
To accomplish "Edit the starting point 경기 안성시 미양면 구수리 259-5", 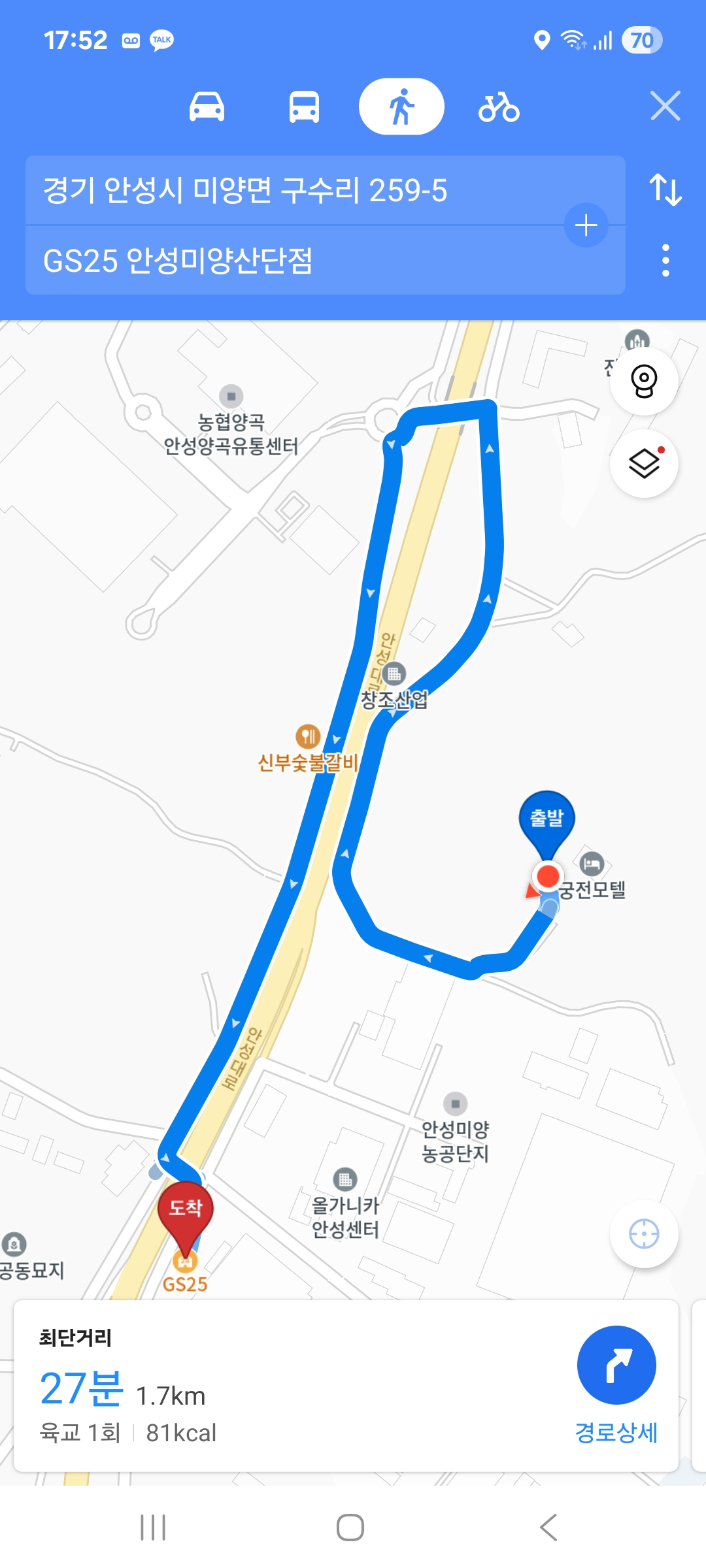I will (x=294, y=191).
